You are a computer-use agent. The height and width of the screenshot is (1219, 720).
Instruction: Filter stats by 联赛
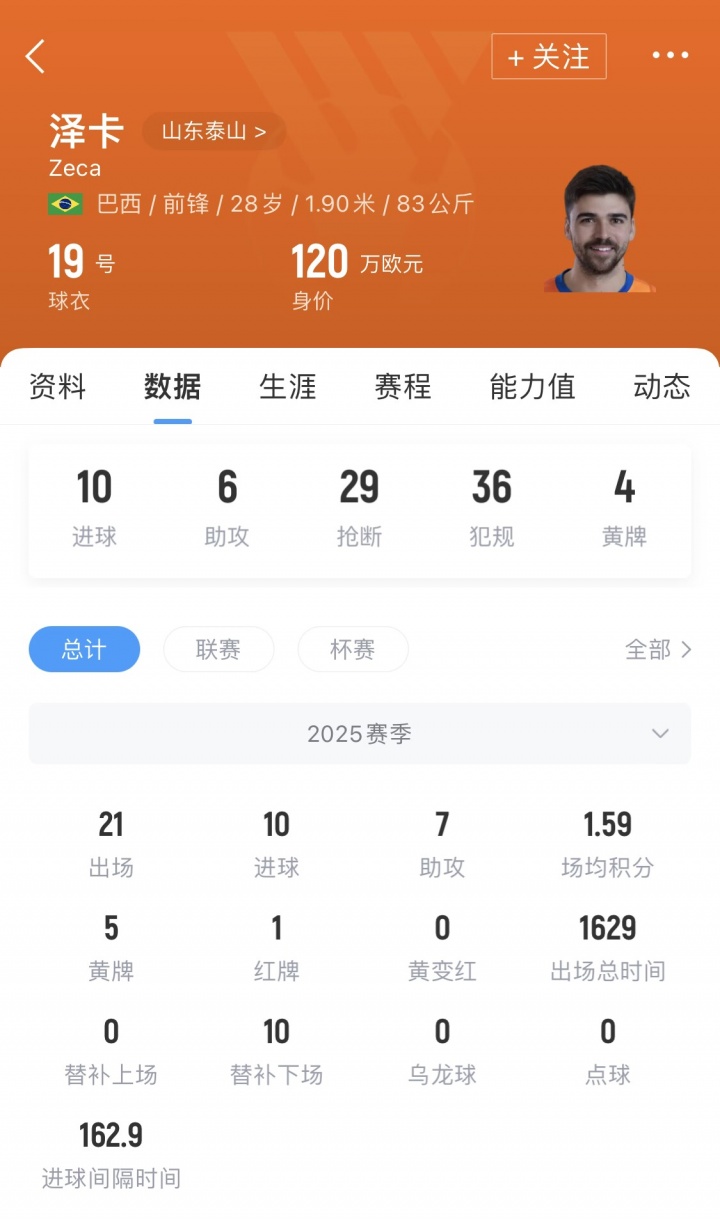click(218, 650)
